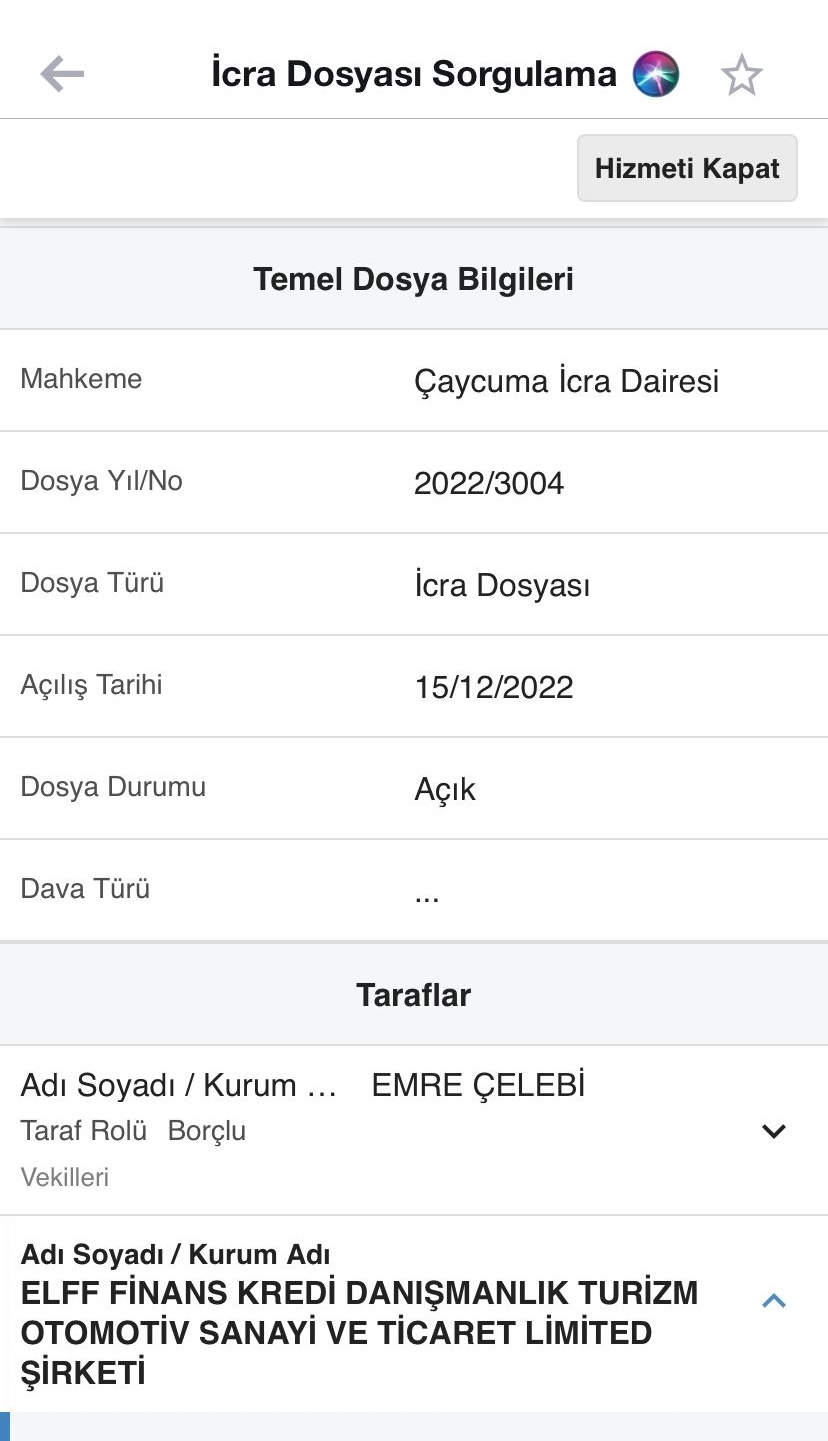The width and height of the screenshot is (828, 1441).
Task: Open the assistant icon beside the title
Action: 656,74
